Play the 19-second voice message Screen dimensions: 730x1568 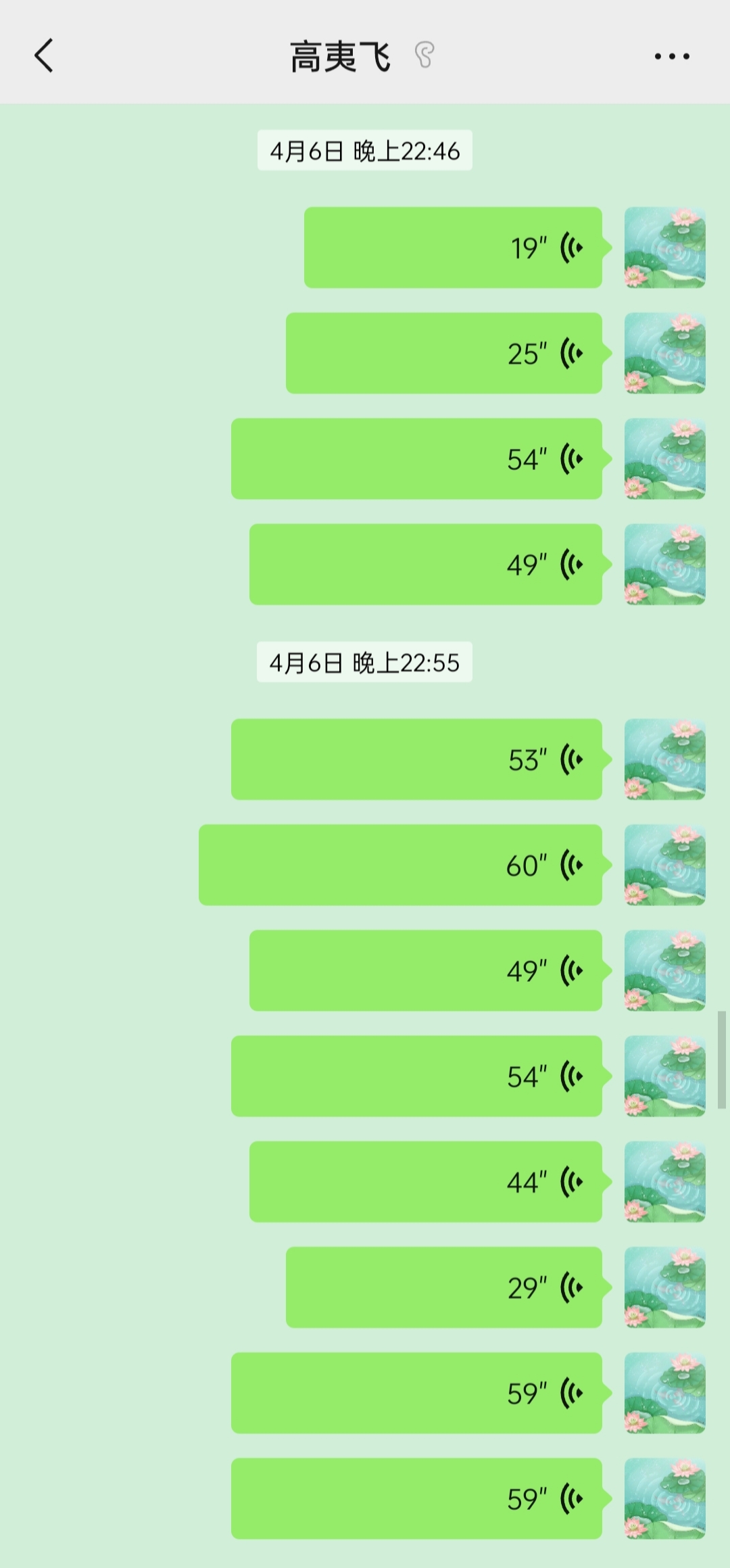[x=453, y=247]
